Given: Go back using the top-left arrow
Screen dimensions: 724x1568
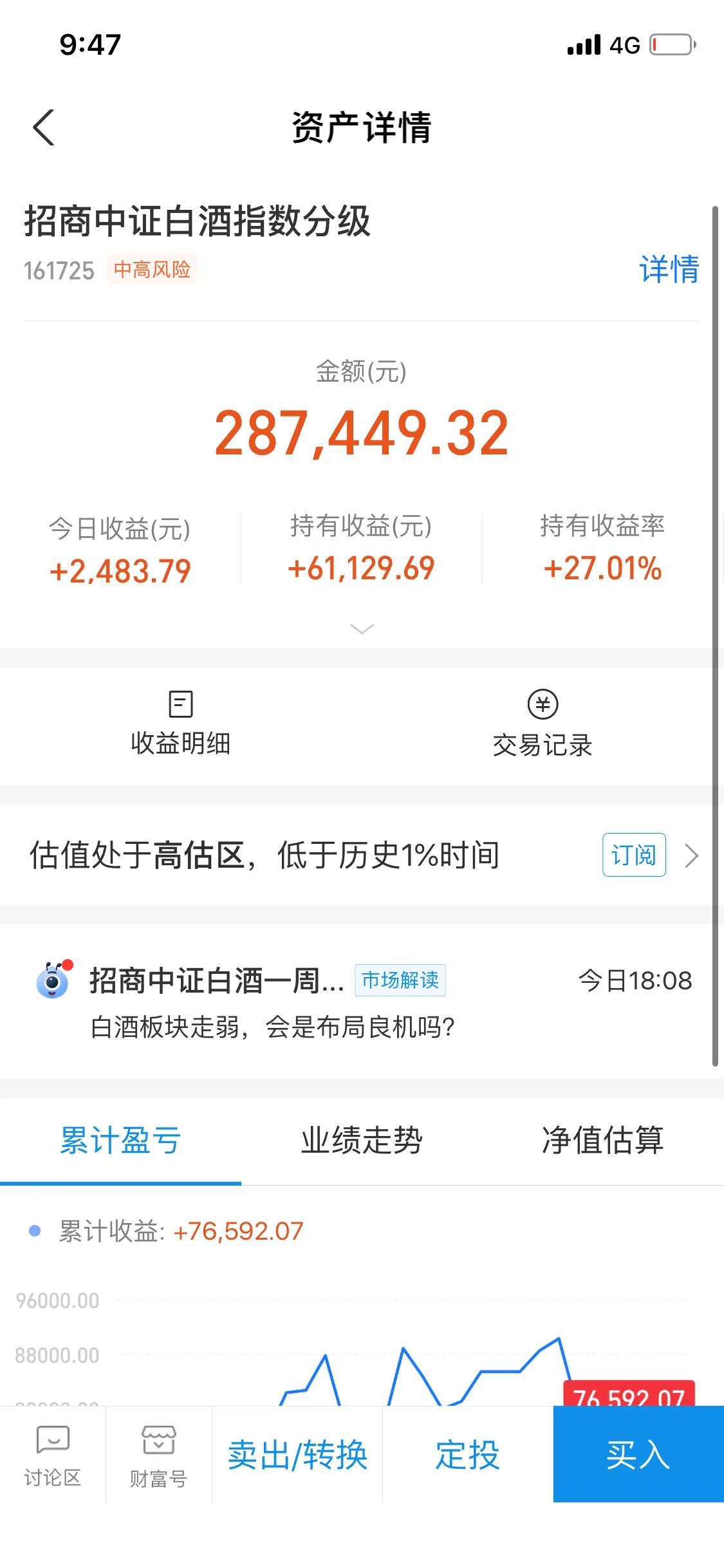Looking at the screenshot, I should tap(43, 127).
